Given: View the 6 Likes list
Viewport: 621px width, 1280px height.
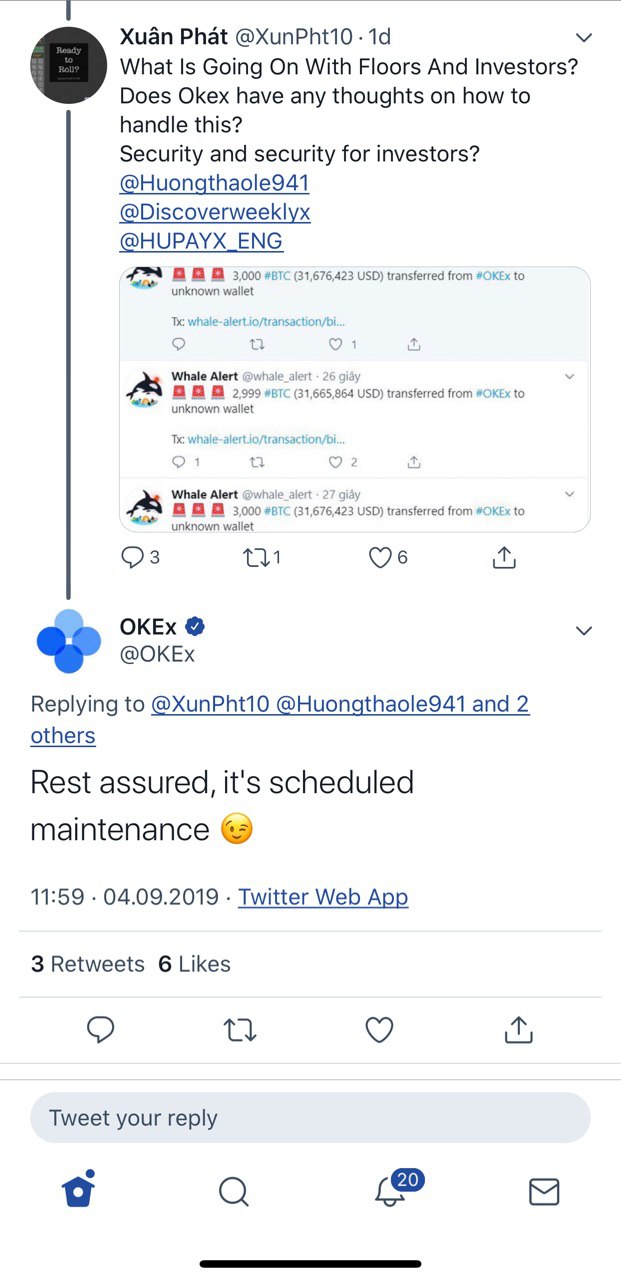Looking at the screenshot, I should [194, 964].
